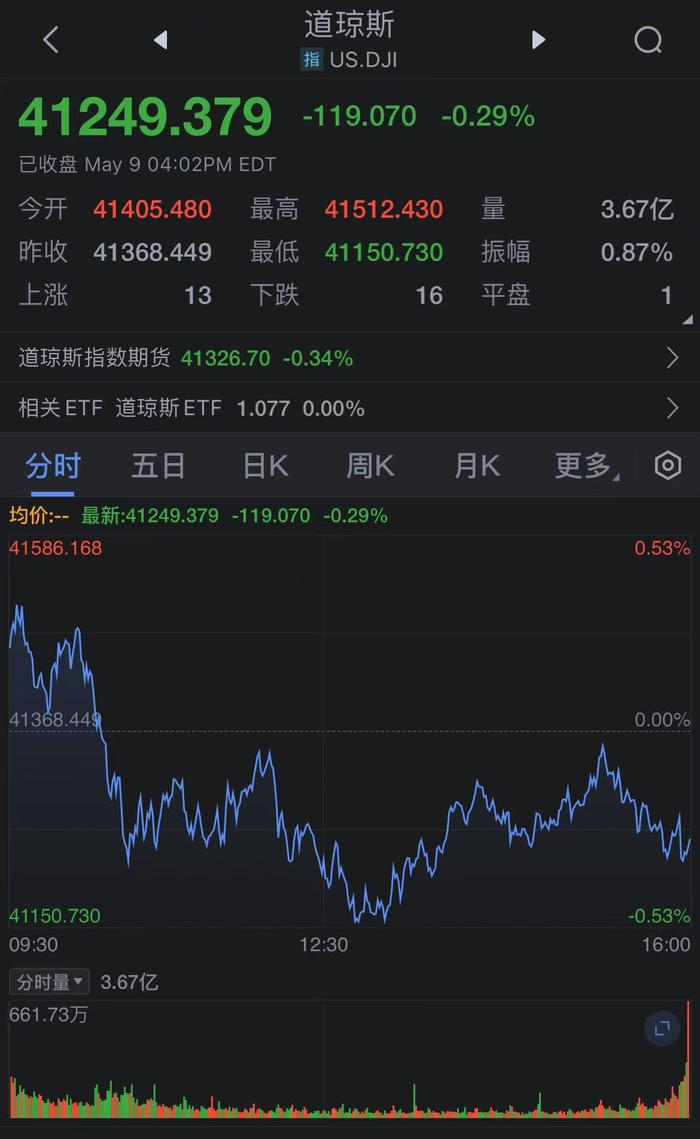Switch to the next stock with right triangle
Image resolution: width=700 pixels, height=1139 pixels.
(538, 39)
